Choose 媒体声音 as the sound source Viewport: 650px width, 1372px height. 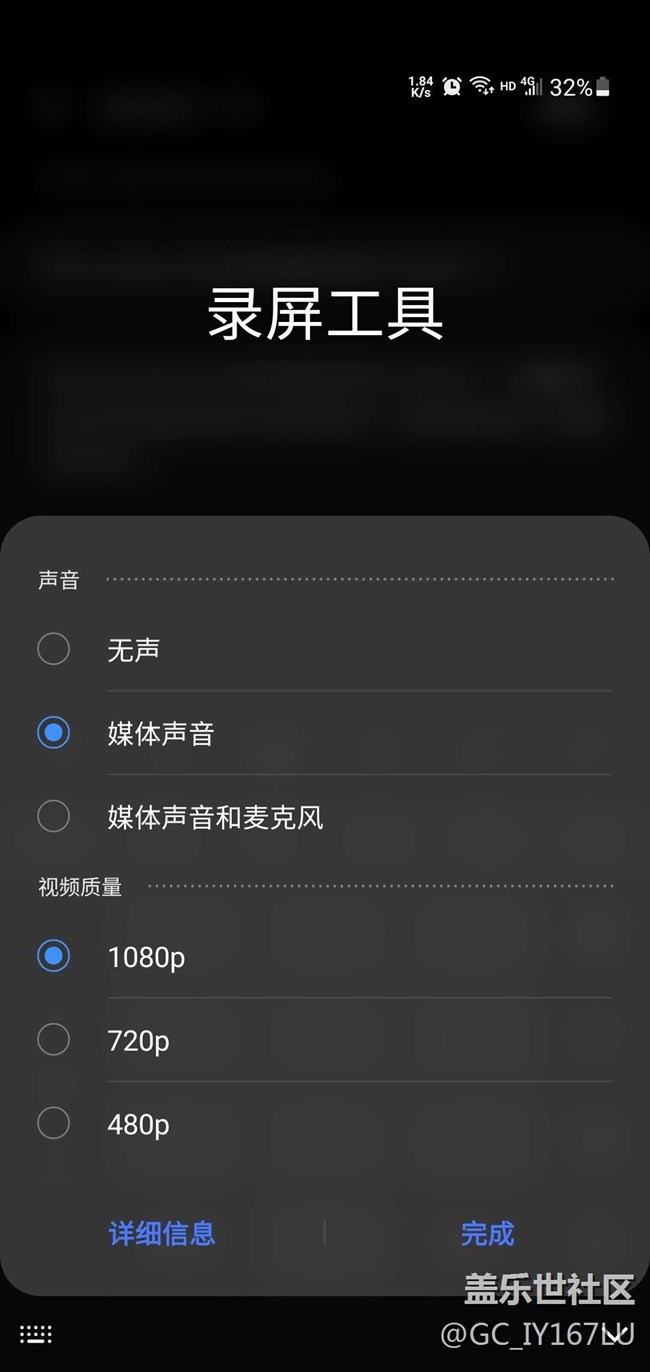54,733
